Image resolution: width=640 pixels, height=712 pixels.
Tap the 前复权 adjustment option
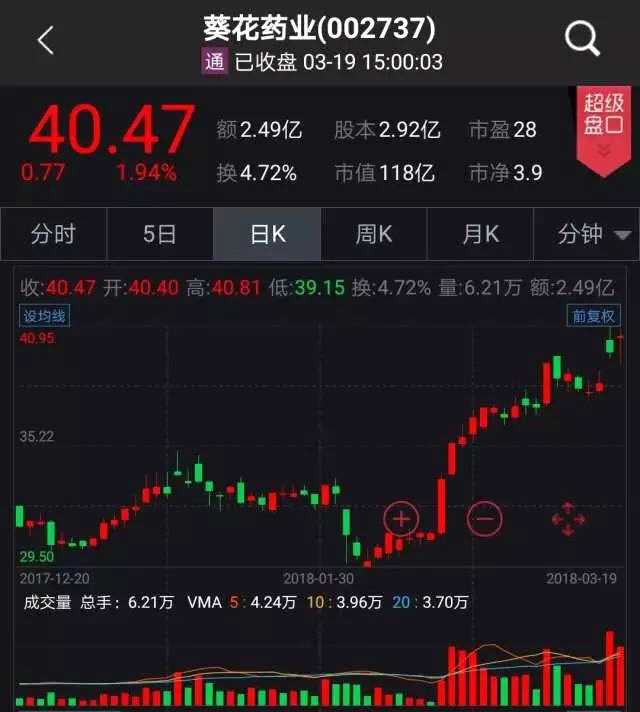594,316
